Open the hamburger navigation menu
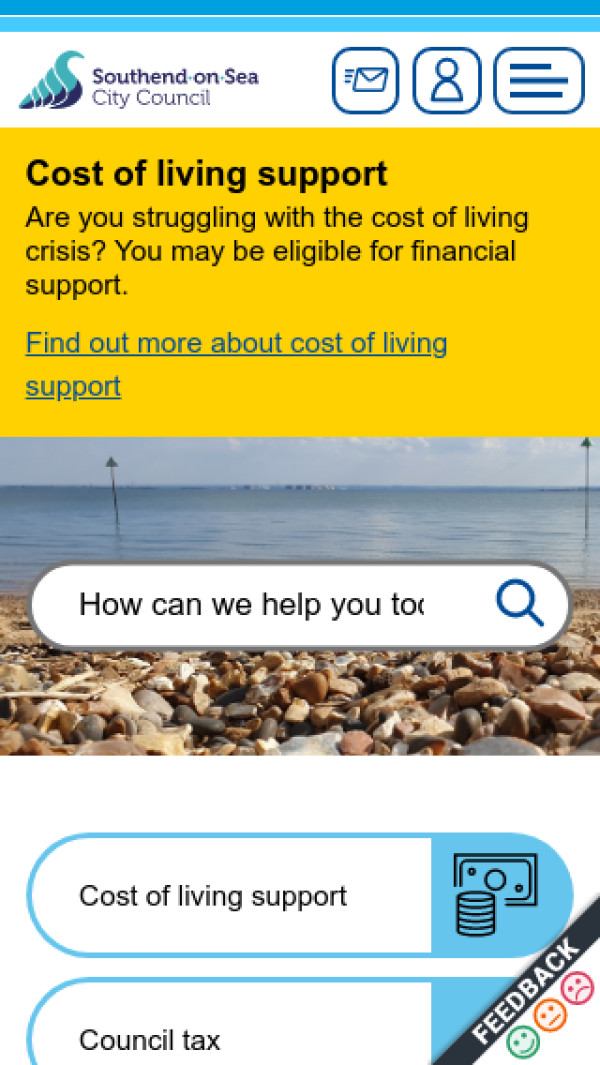600x1065 pixels. tap(538, 80)
